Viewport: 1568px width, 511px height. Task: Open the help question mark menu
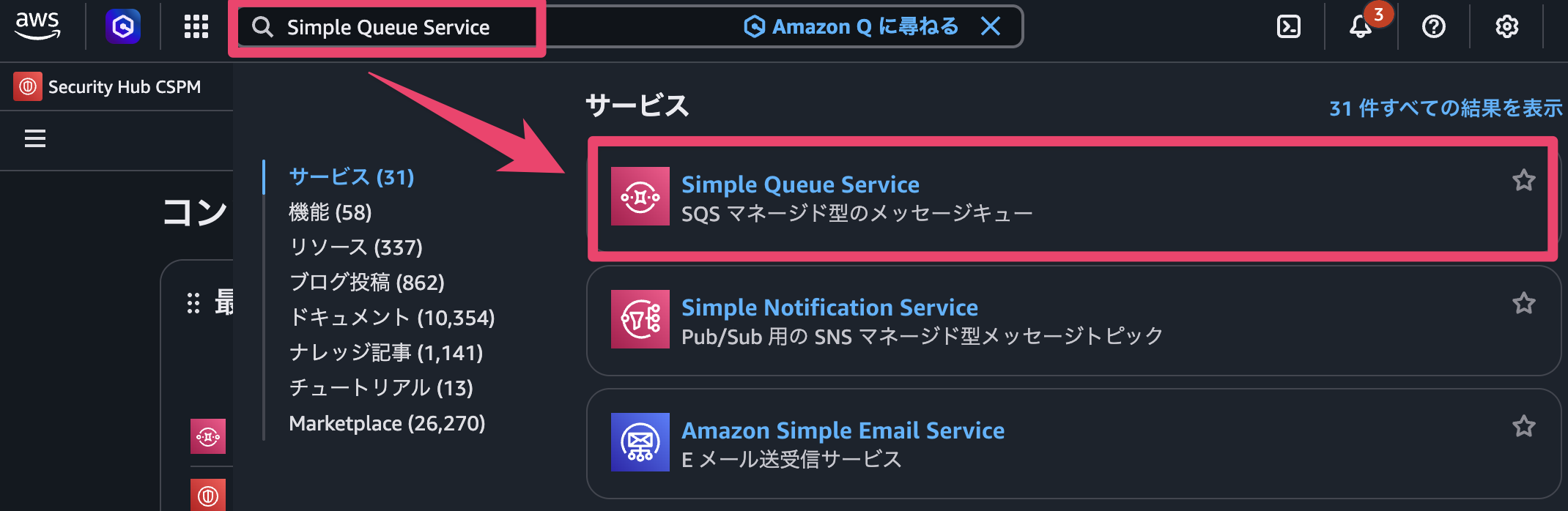click(x=1433, y=27)
